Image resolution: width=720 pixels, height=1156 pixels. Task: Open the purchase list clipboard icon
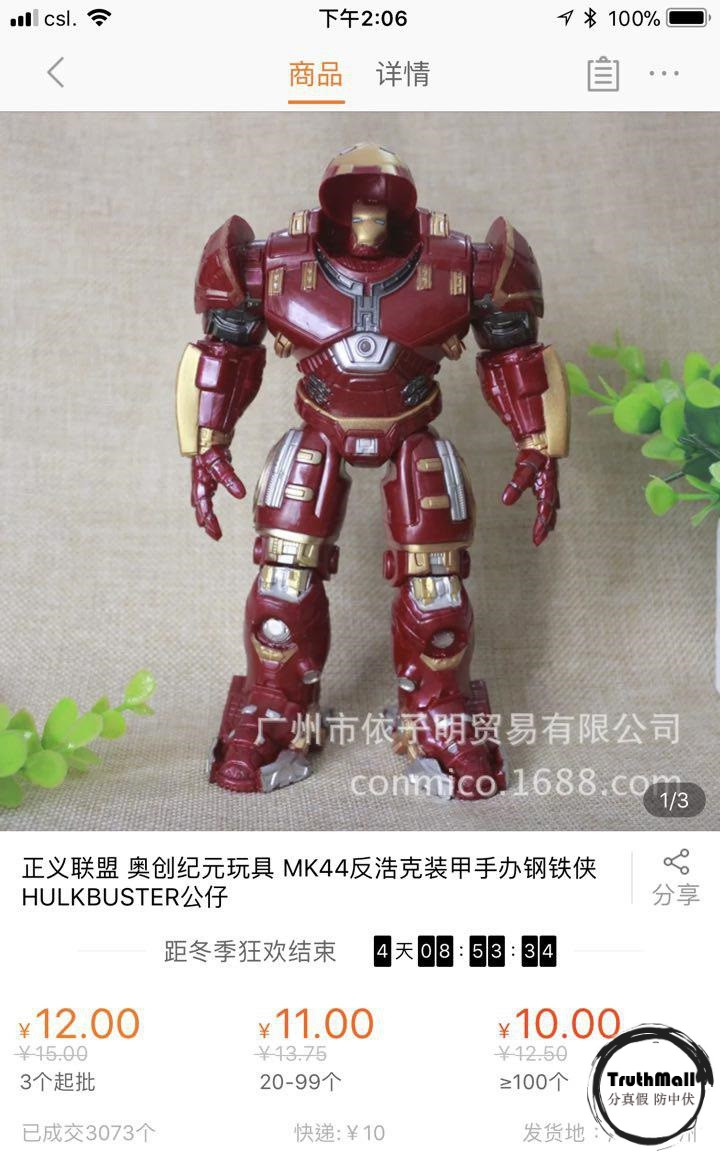tap(603, 74)
